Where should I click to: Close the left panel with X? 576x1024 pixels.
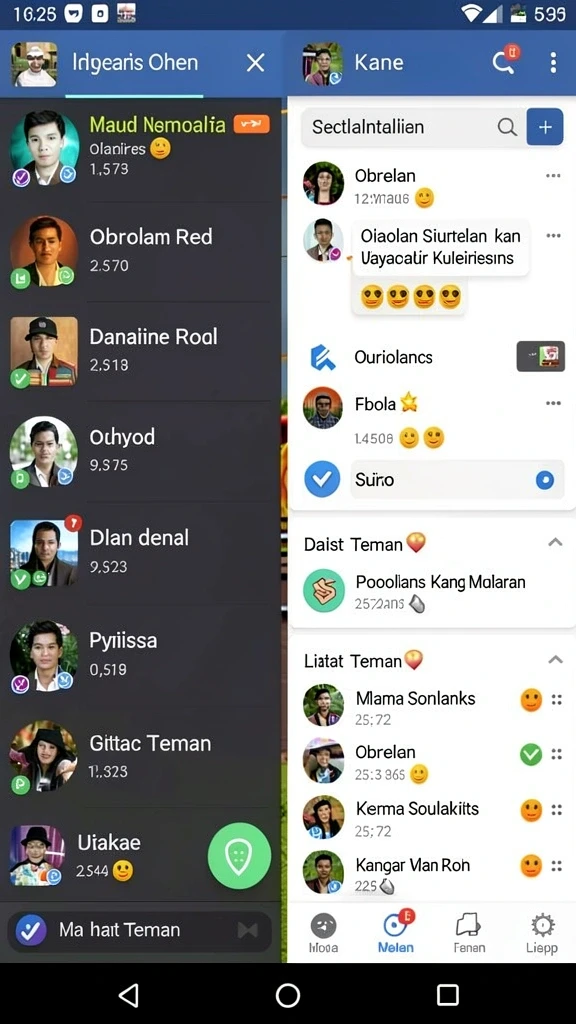point(255,63)
